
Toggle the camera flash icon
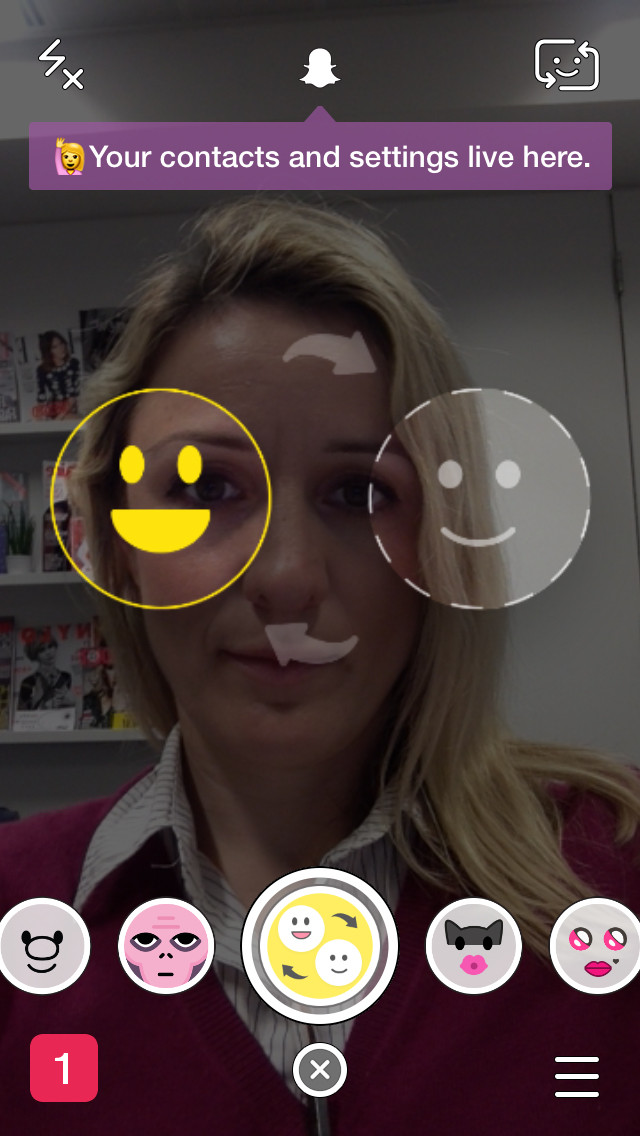[x=61, y=65]
